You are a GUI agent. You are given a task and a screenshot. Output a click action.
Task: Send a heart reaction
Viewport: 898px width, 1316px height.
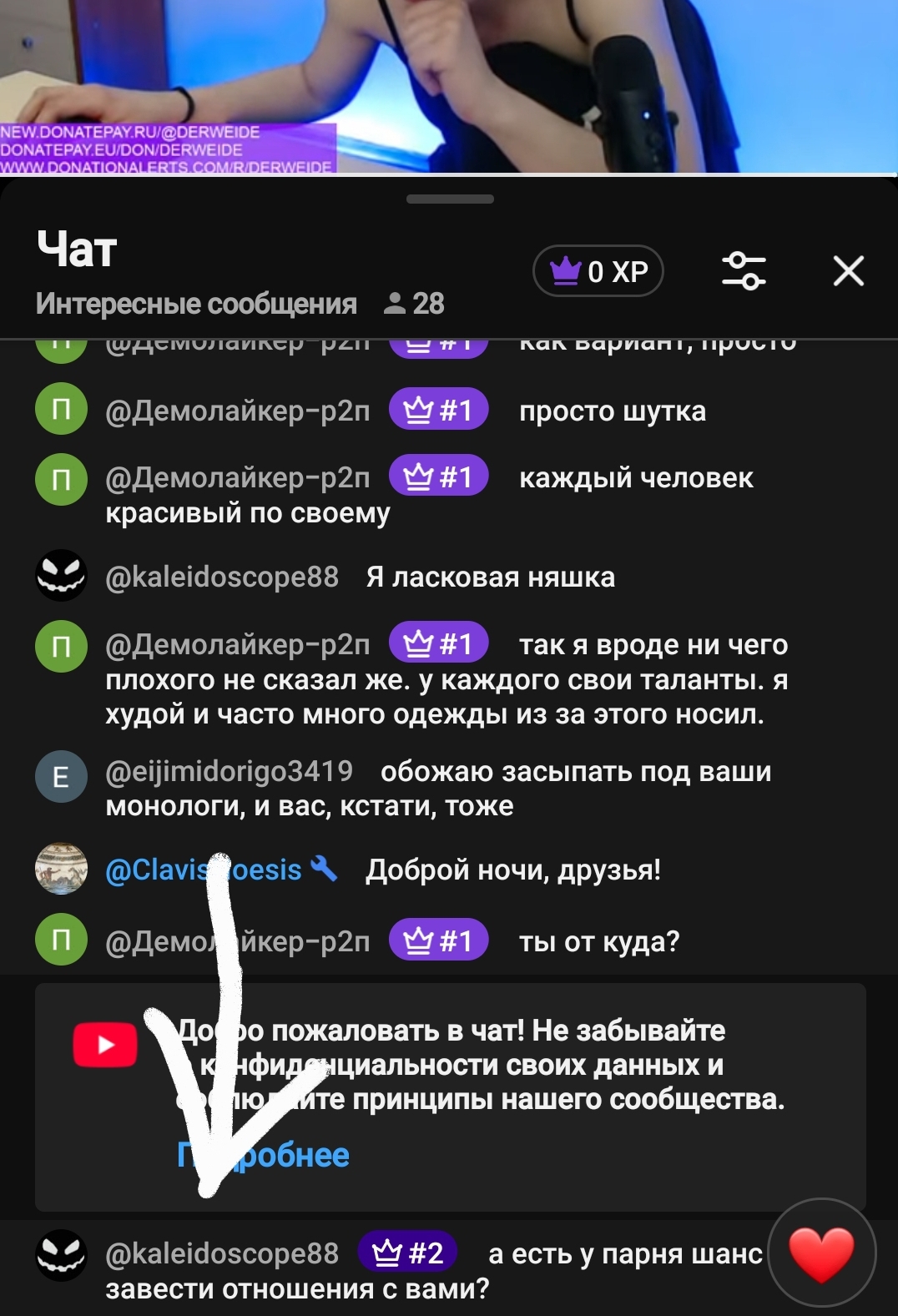coord(821,1253)
